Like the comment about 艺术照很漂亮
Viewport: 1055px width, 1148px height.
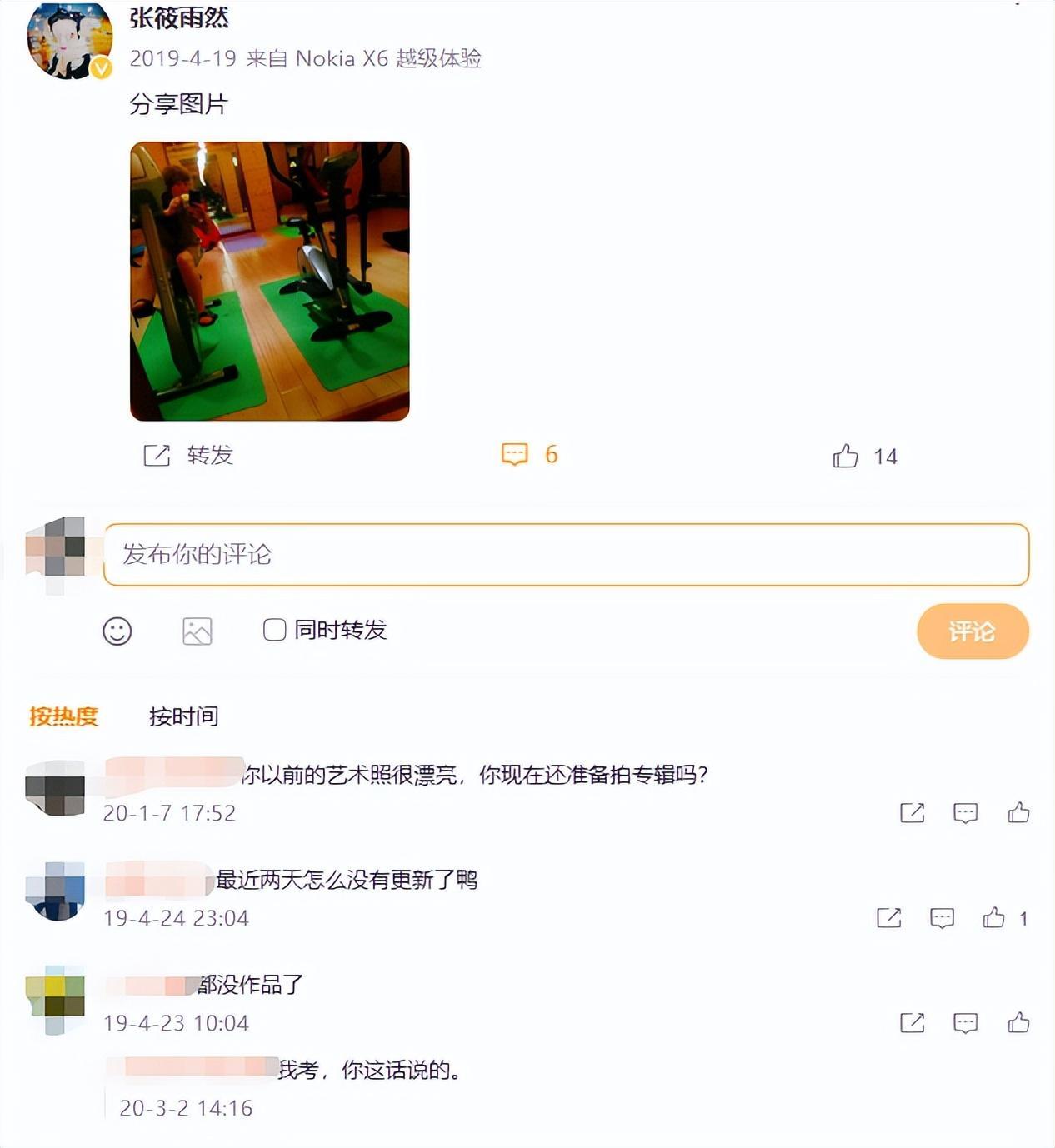1018,812
